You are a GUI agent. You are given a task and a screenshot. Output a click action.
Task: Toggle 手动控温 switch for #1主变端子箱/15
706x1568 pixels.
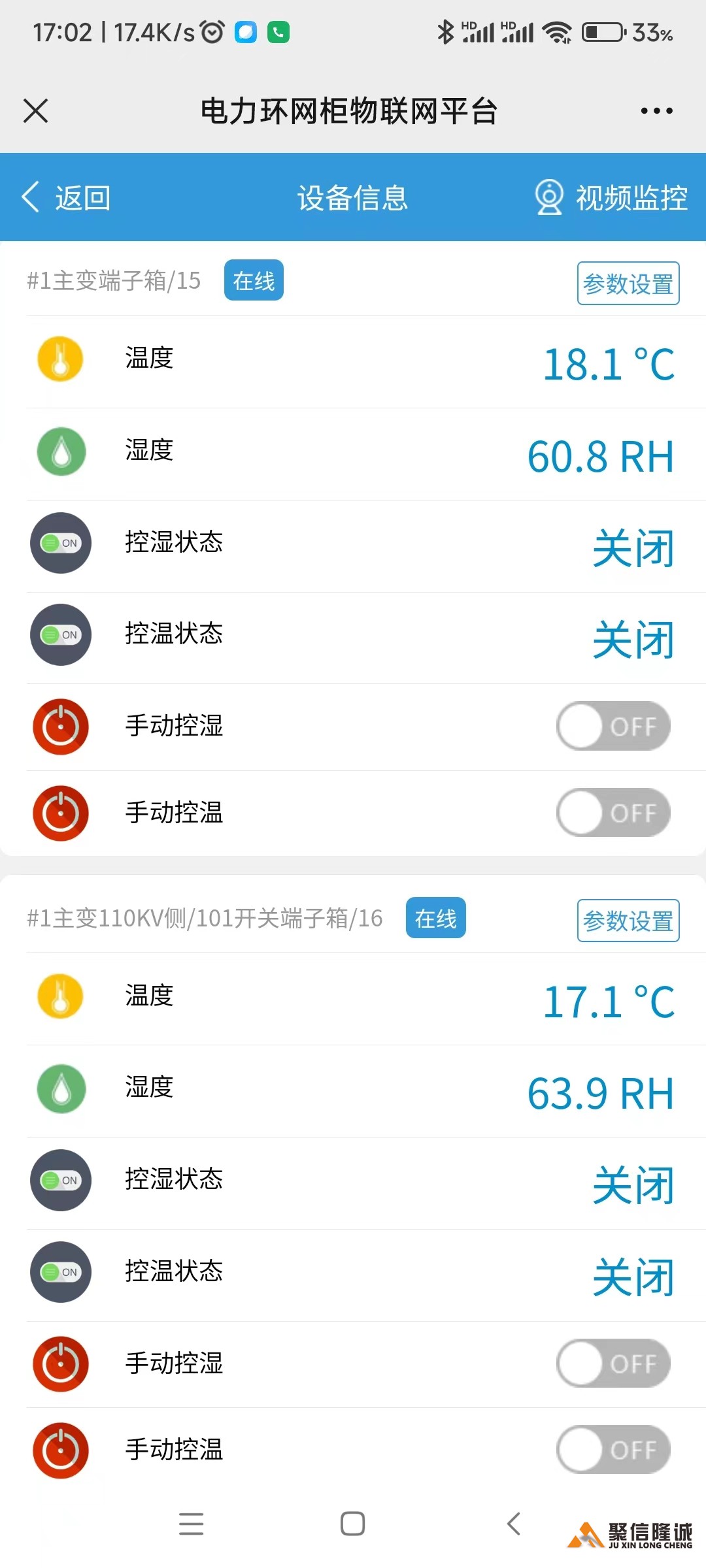[613, 813]
